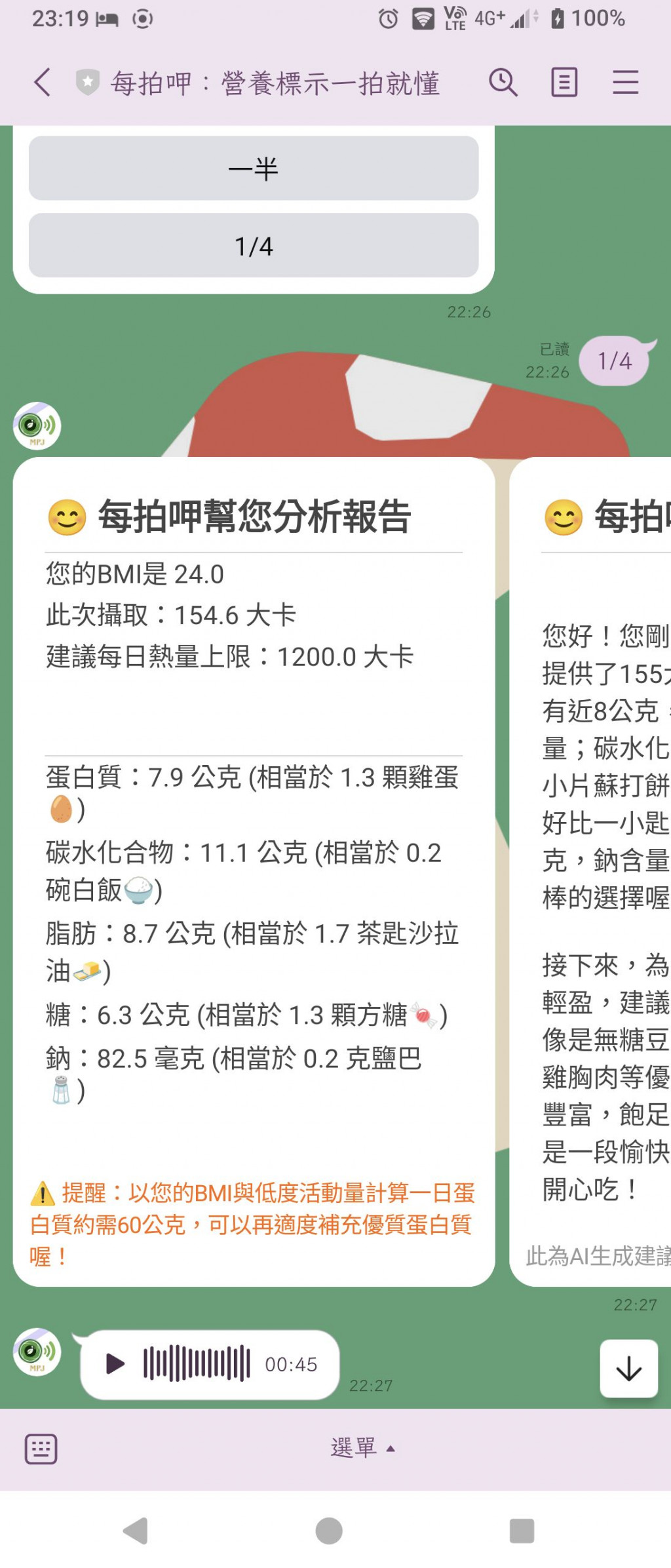
Task: Search within this chat
Action: [503, 83]
